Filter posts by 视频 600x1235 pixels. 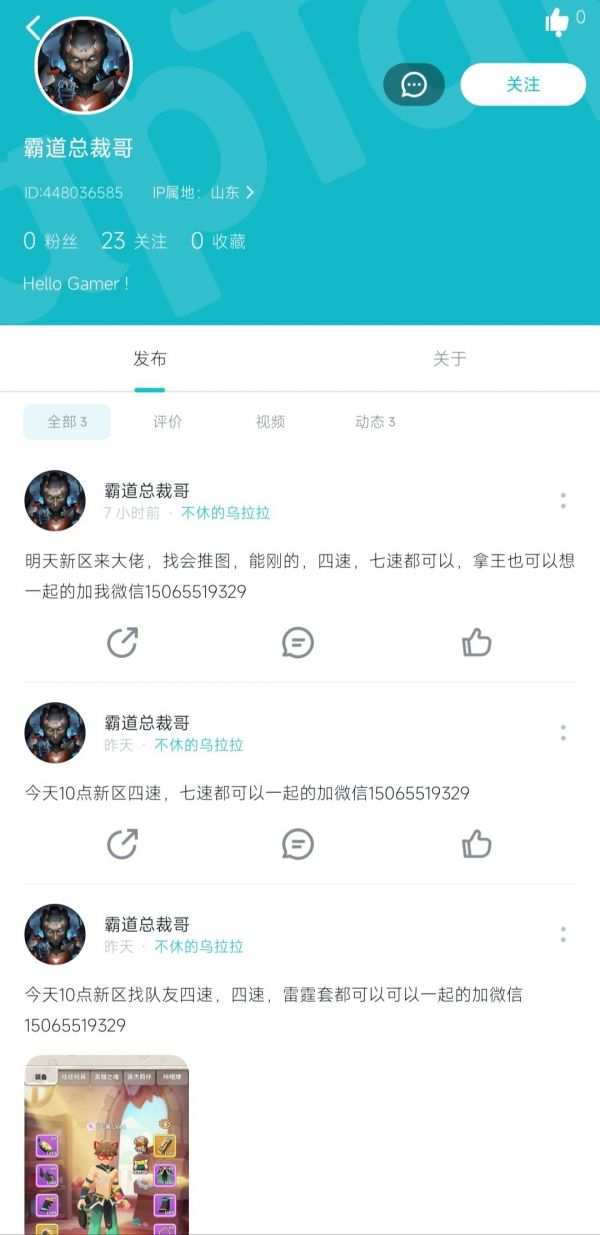pos(270,422)
